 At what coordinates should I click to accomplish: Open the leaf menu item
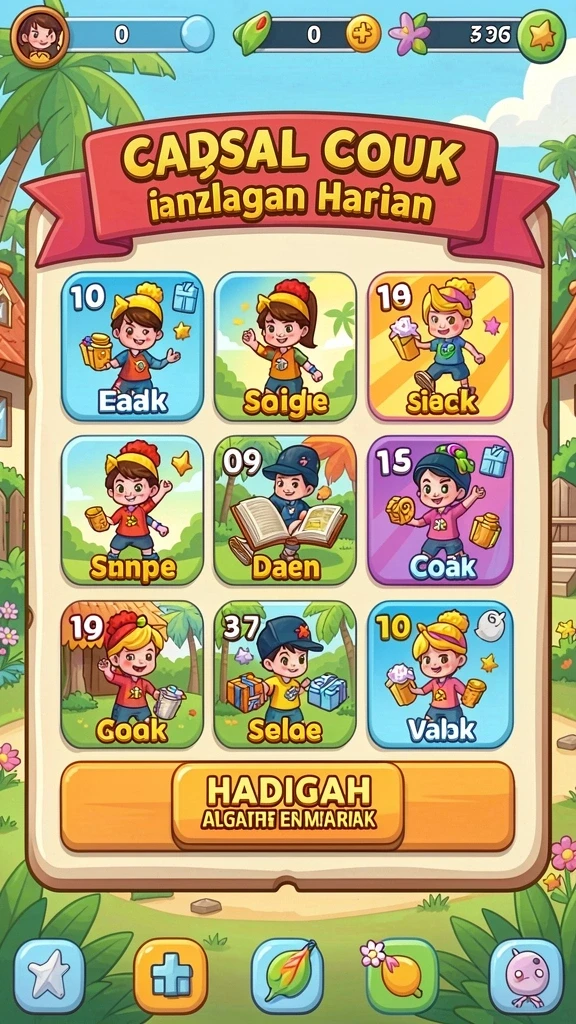click(x=287, y=976)
